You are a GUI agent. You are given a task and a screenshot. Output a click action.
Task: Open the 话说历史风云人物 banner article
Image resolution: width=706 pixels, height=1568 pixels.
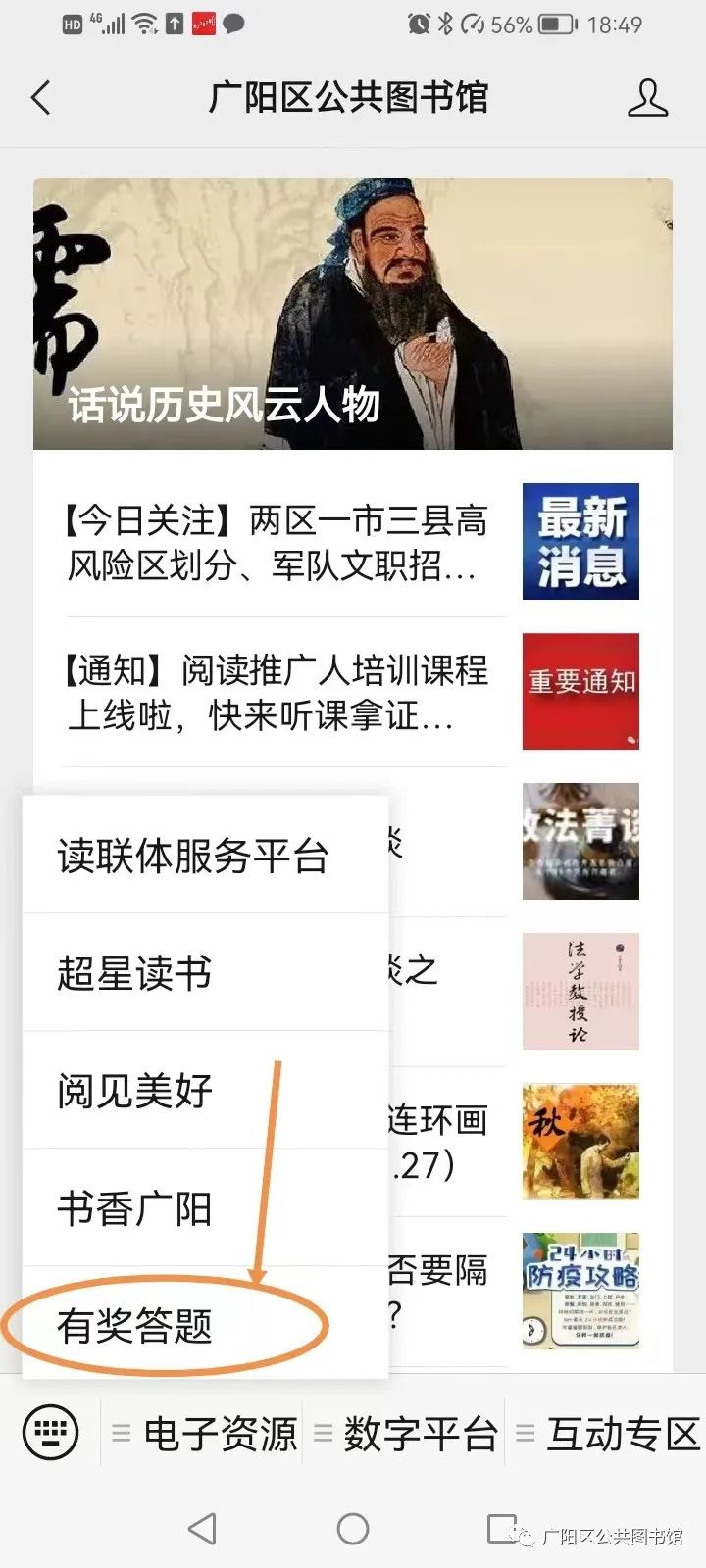(x=353, y=314)
